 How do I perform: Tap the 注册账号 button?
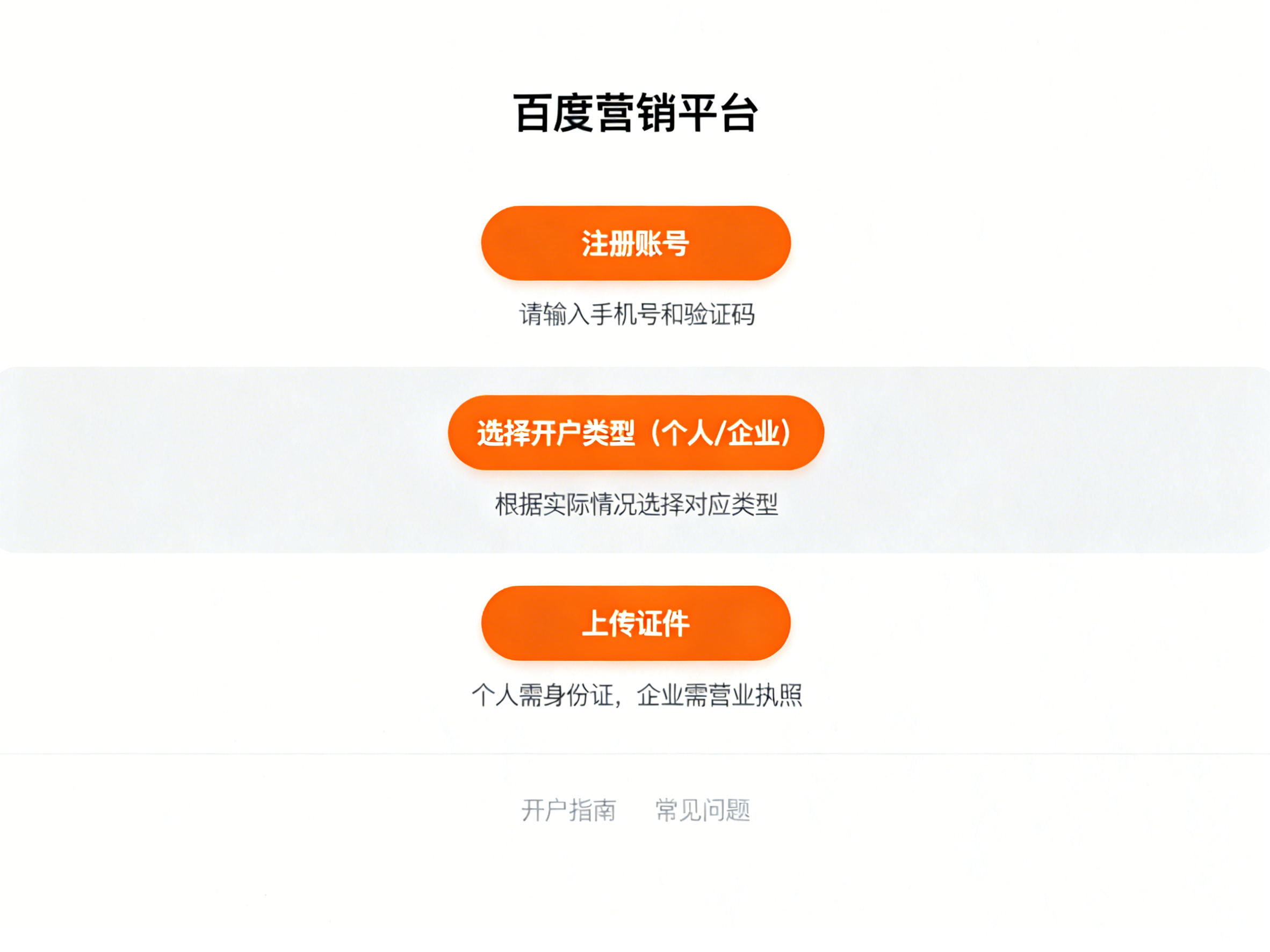click(636, 243)
